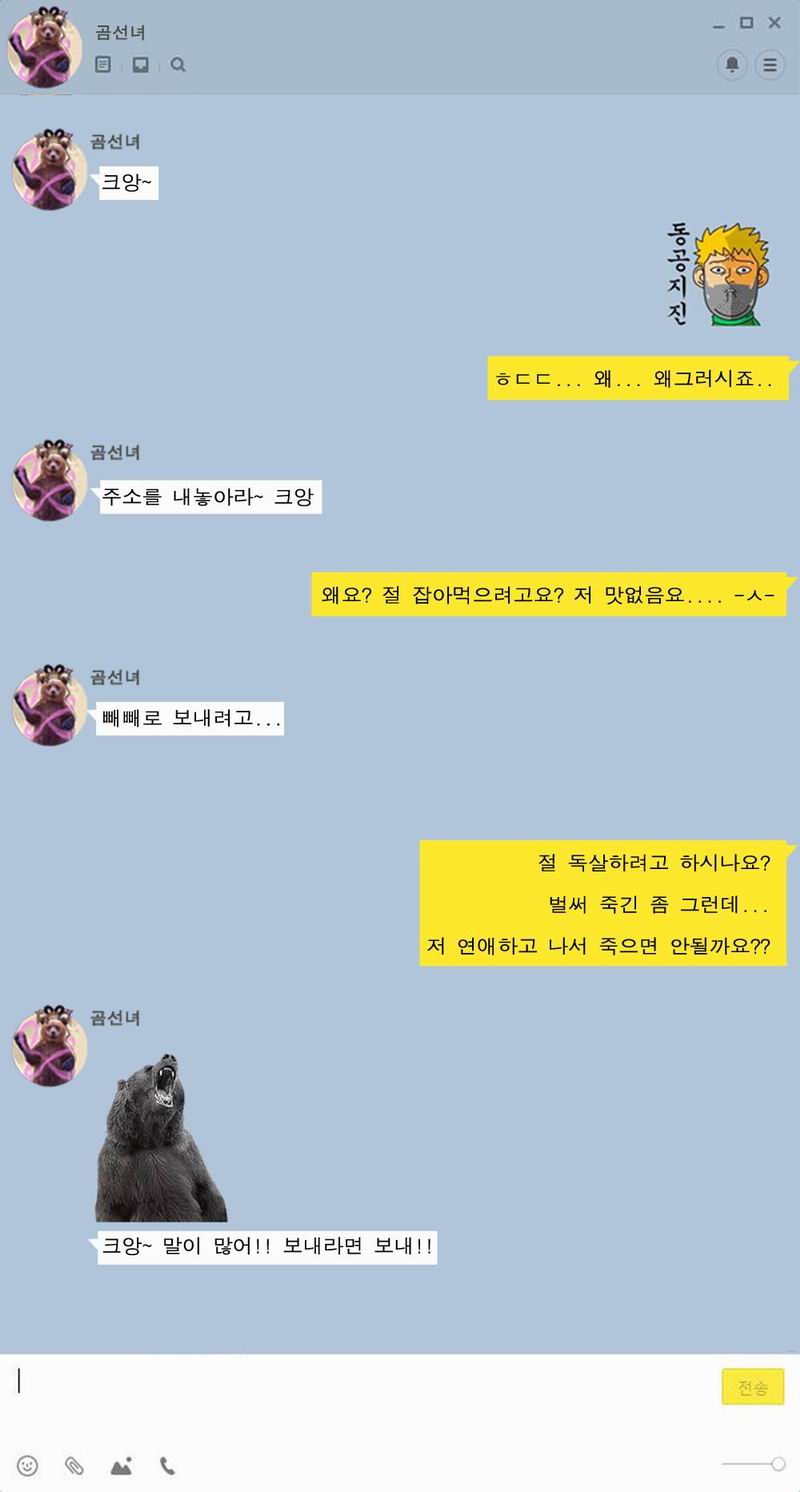This screenshot has width=800, height=1492.
Task: Tap the transparency slider handle
Action: pyautogui.click(x=778, y=1464)
